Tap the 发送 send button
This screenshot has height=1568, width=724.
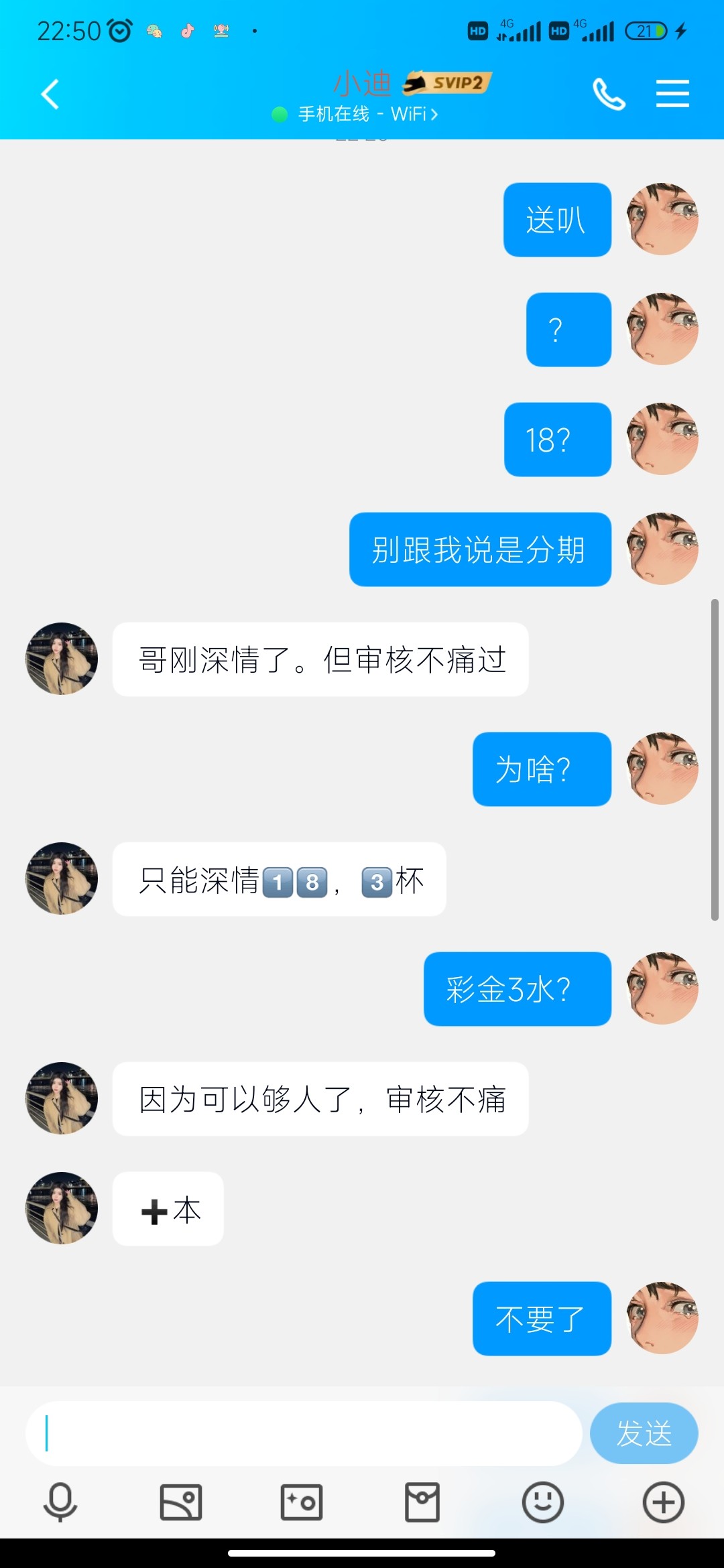tap(644, 1433)
